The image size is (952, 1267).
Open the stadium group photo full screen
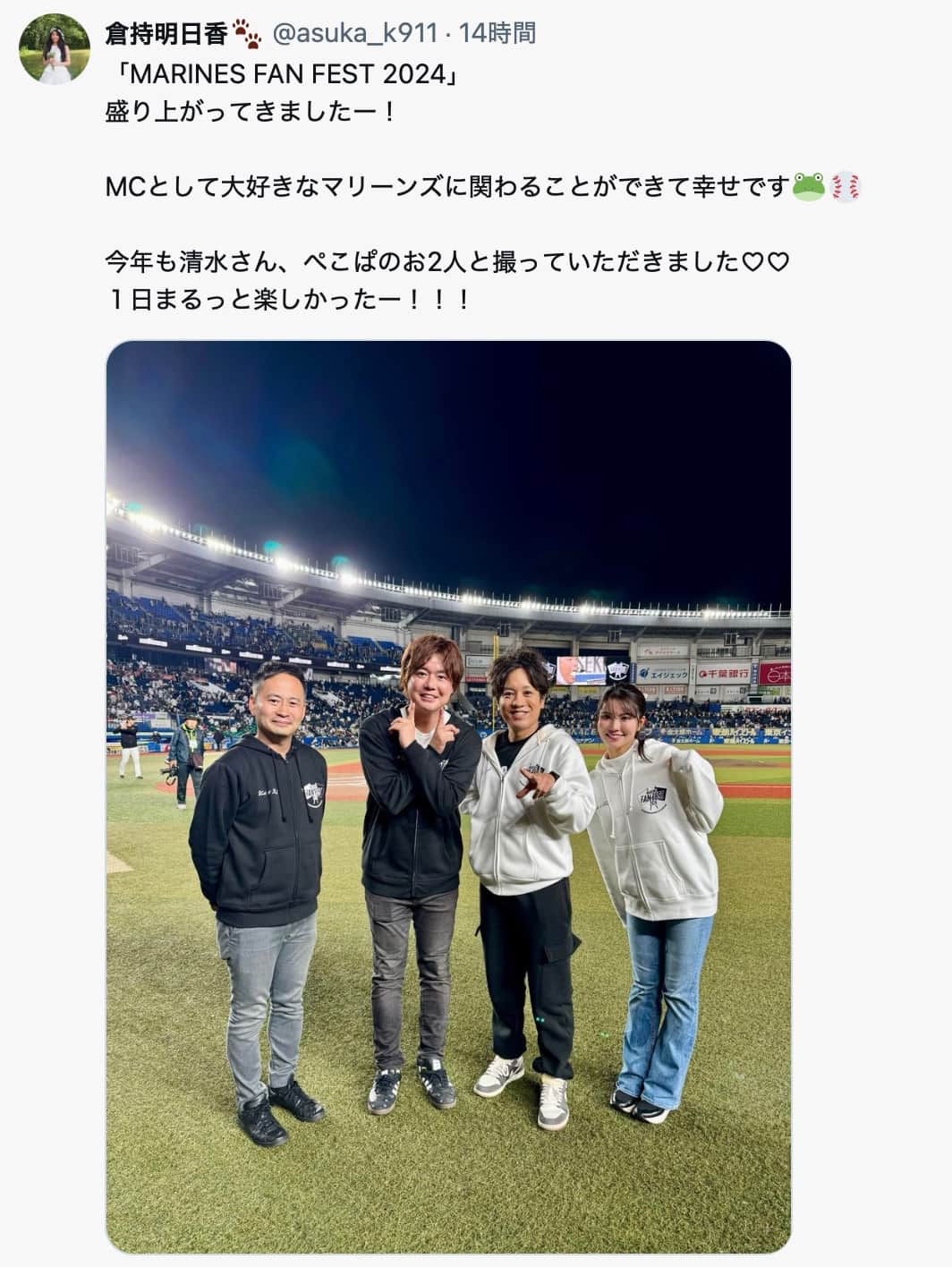tap(448, 796)
